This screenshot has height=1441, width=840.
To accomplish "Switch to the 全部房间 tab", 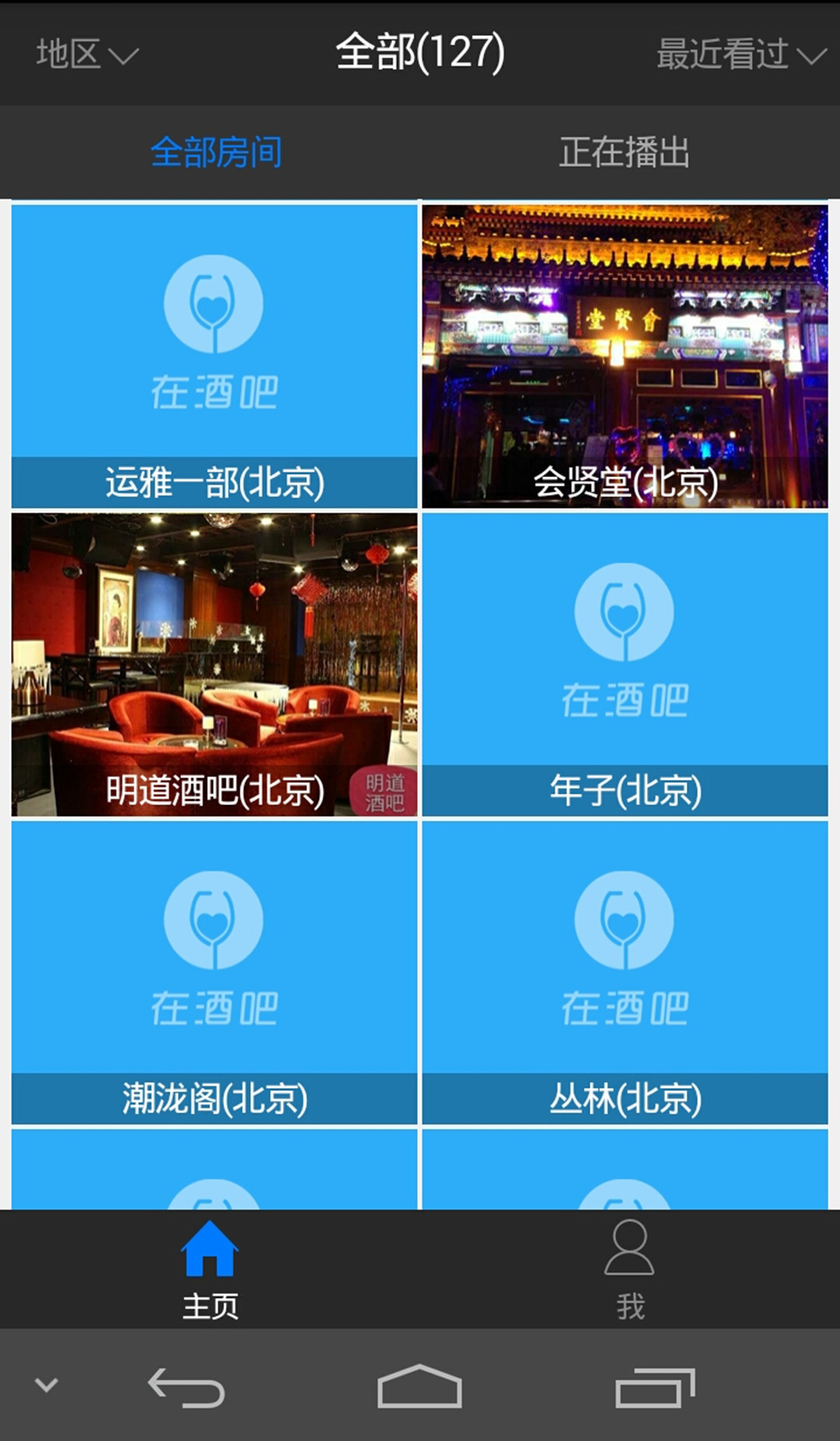I will click(215, 152).
